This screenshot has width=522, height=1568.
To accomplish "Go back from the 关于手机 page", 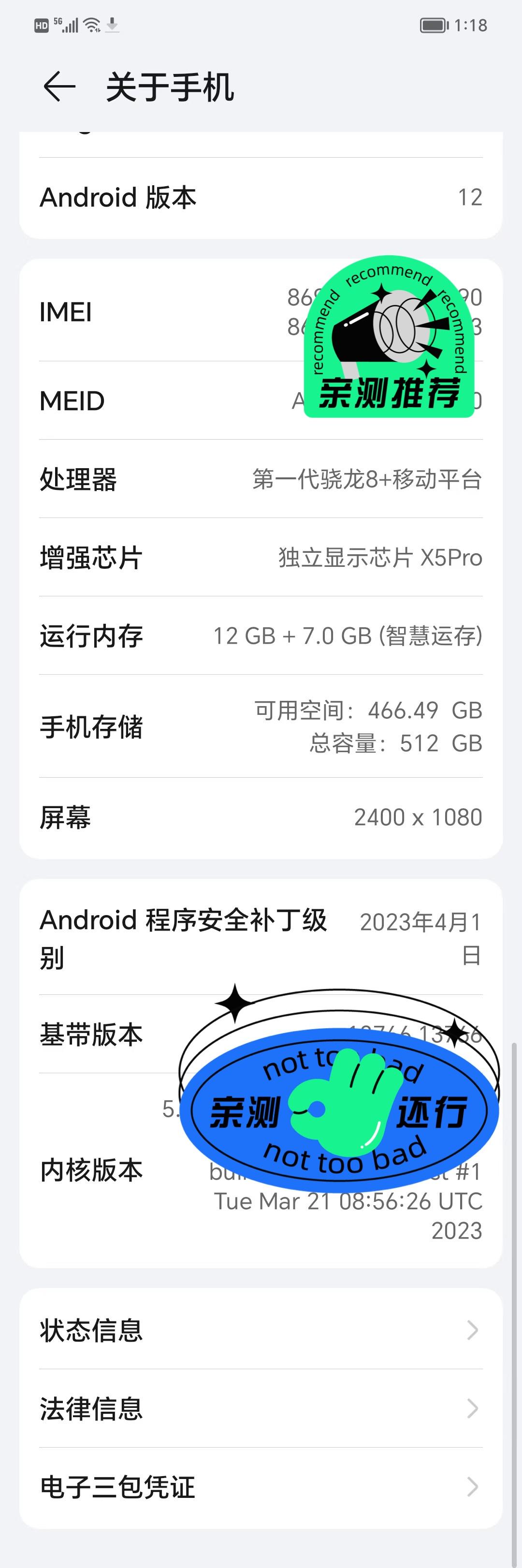I will pyautogui.click(x=59, y=87).
